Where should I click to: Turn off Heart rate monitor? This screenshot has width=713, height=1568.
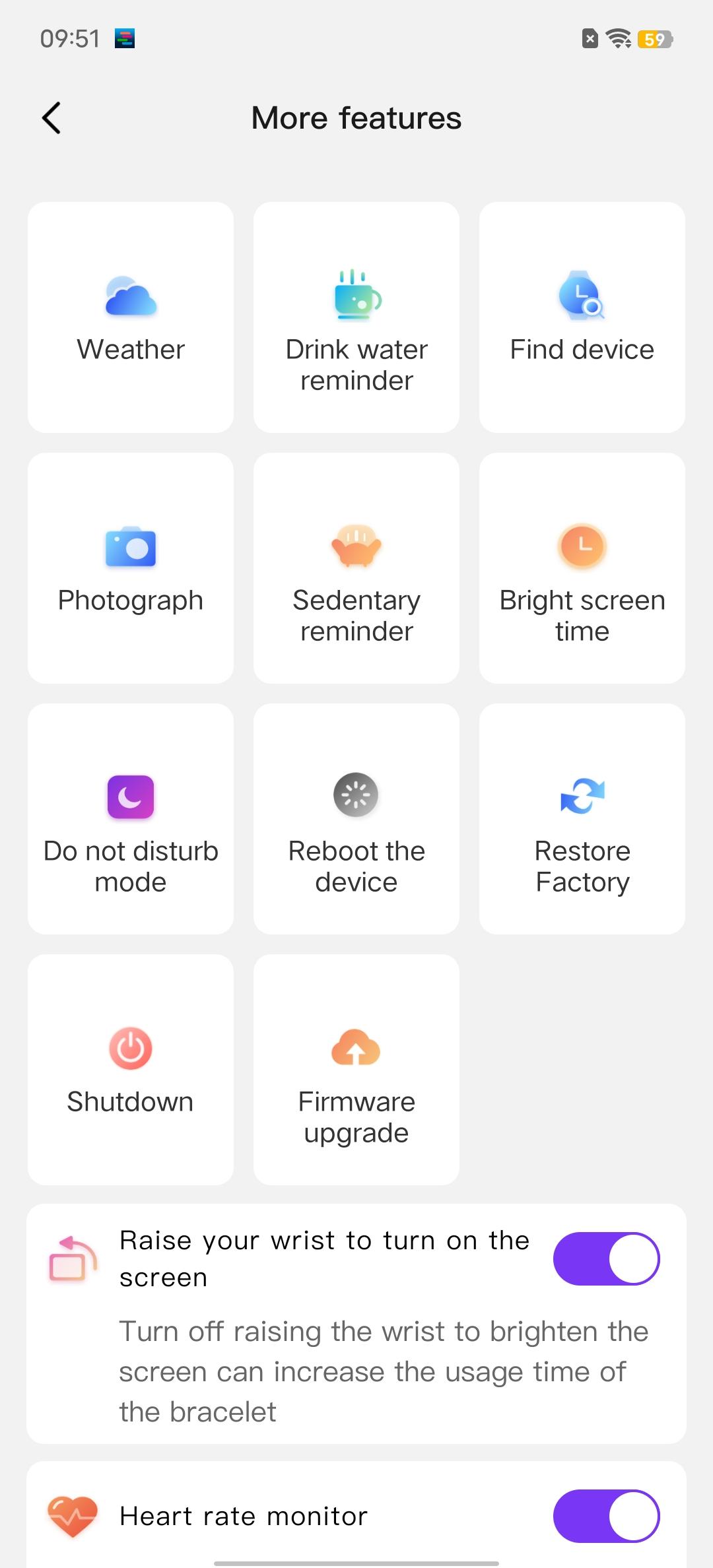607,1516
